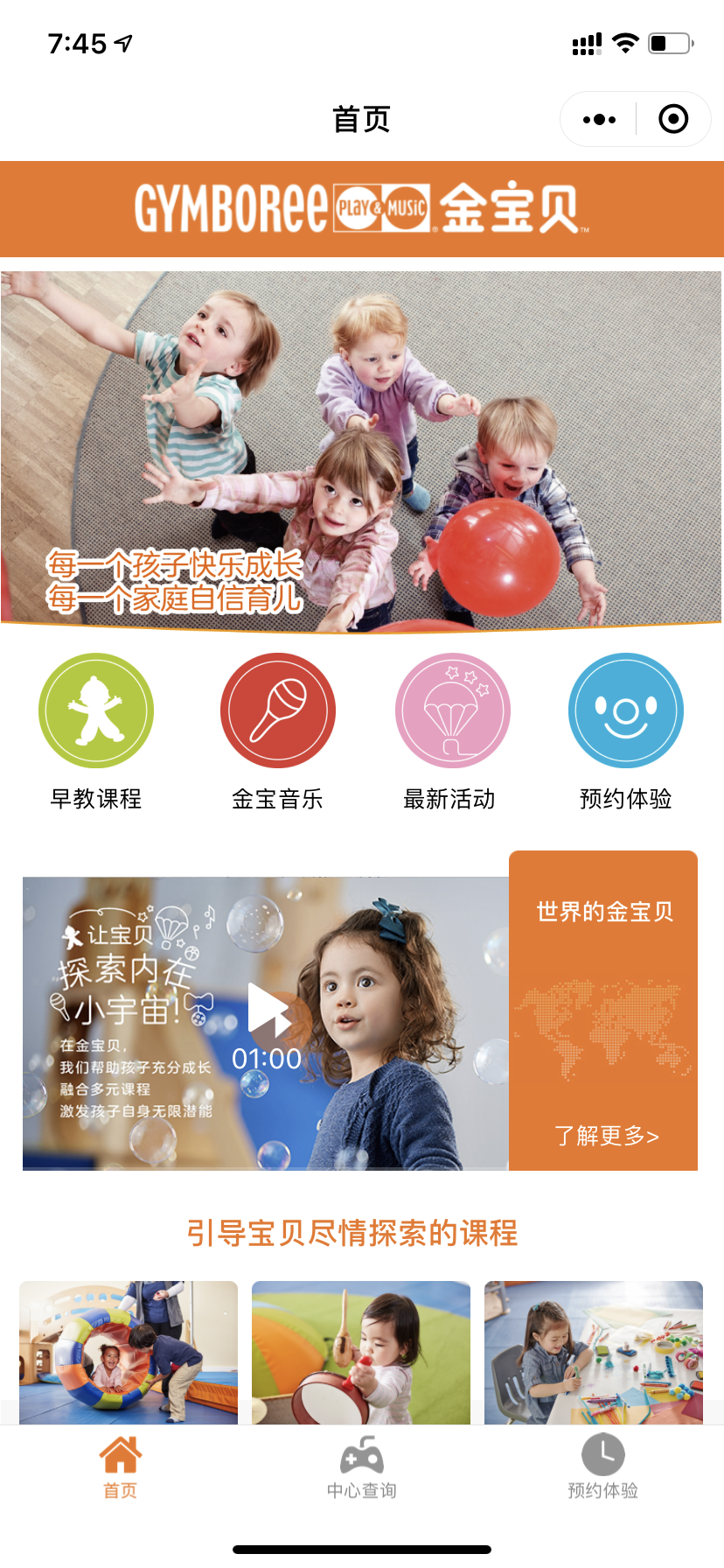The height and width of the screenshot is (1568, 724).
Task: Open the 世界的金宝贝 了解更多 card
Action: click(x=603, y=1011)
